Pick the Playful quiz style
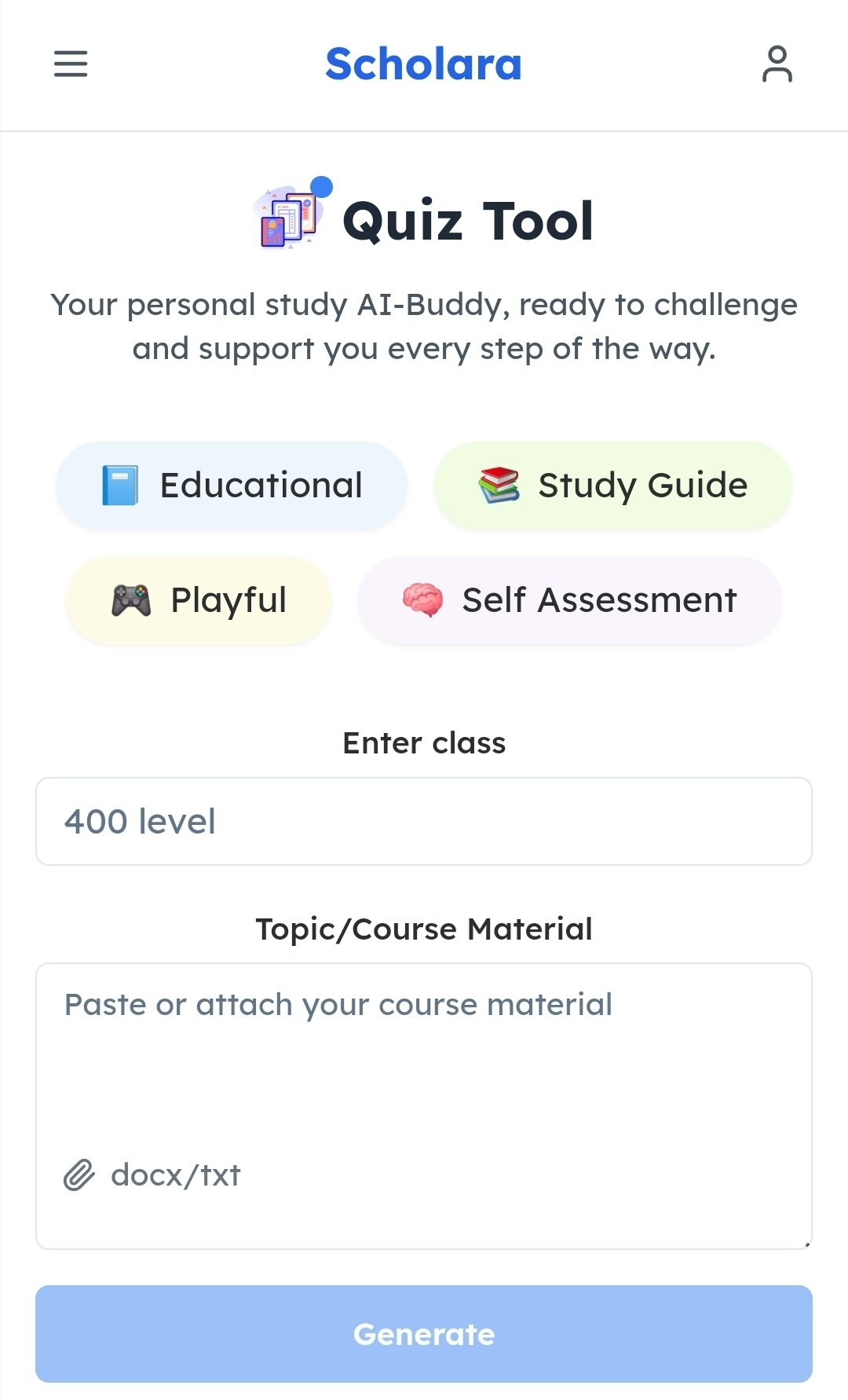The height and width of the screenshot is (1400, 848). pos(199,600)
